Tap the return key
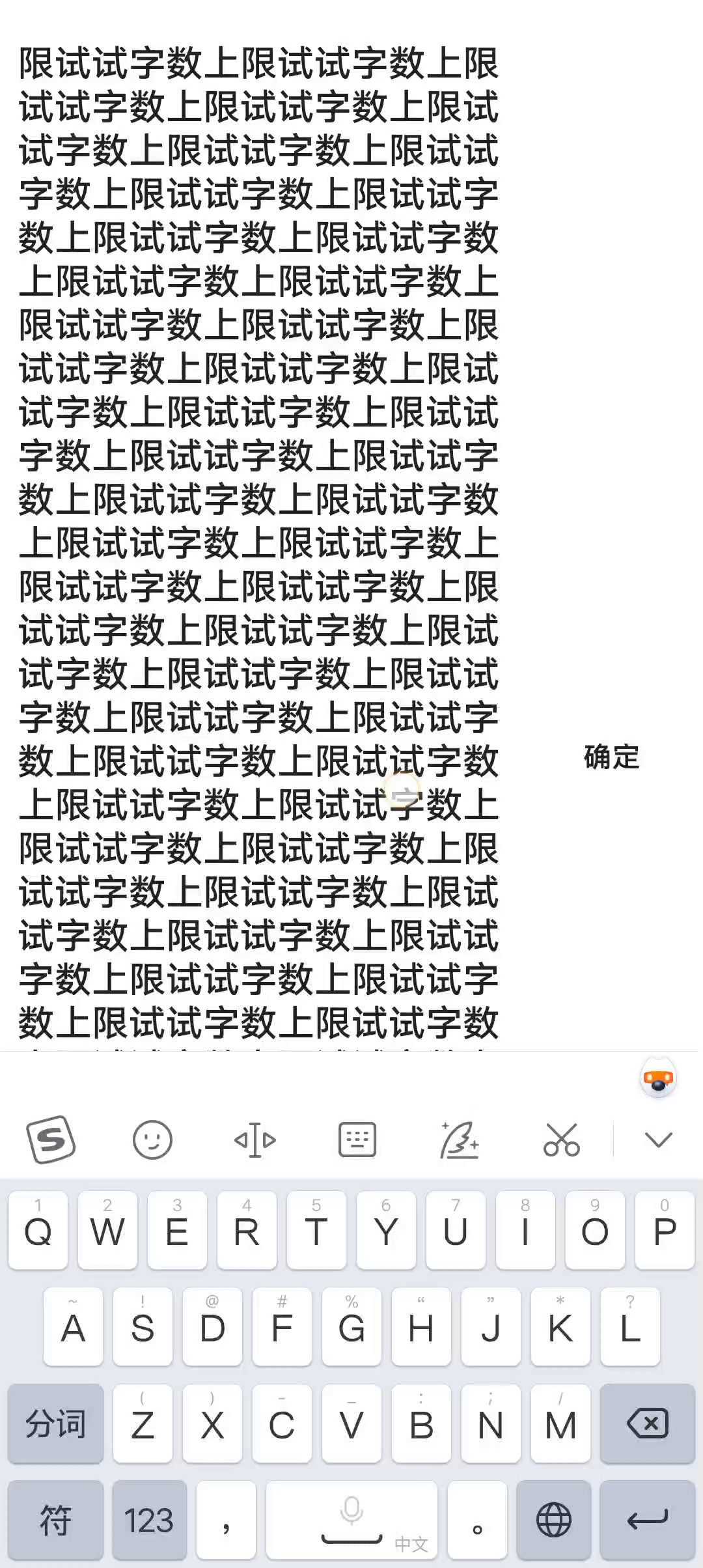The image size is (703, 1568). [648, 1520]
